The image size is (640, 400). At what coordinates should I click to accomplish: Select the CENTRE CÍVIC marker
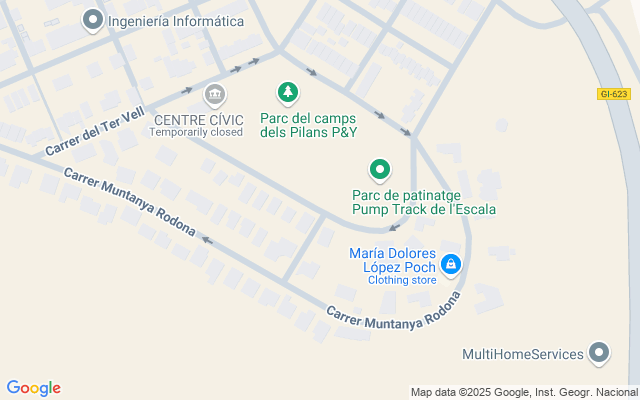[x=214, y=95]
